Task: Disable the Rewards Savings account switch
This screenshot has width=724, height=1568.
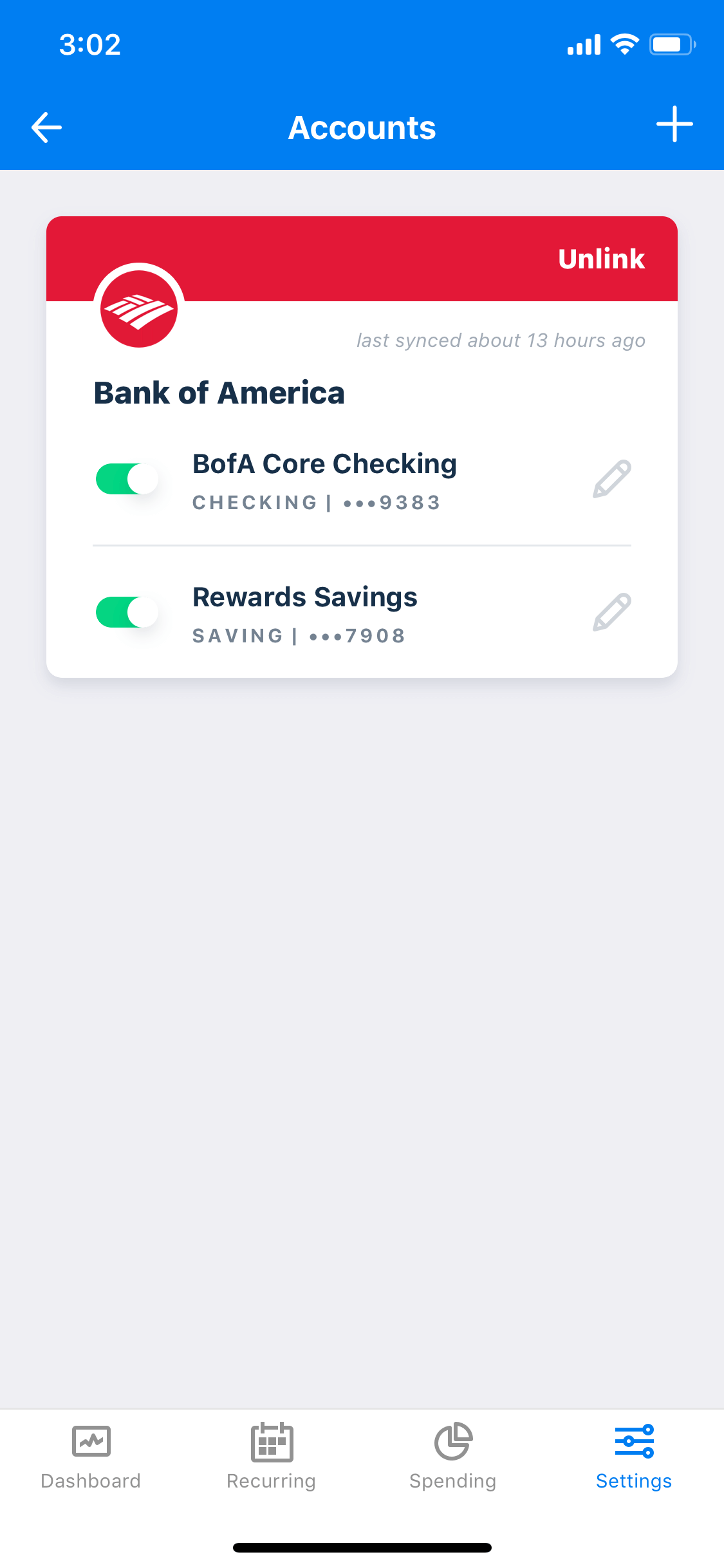Action: 127,612
